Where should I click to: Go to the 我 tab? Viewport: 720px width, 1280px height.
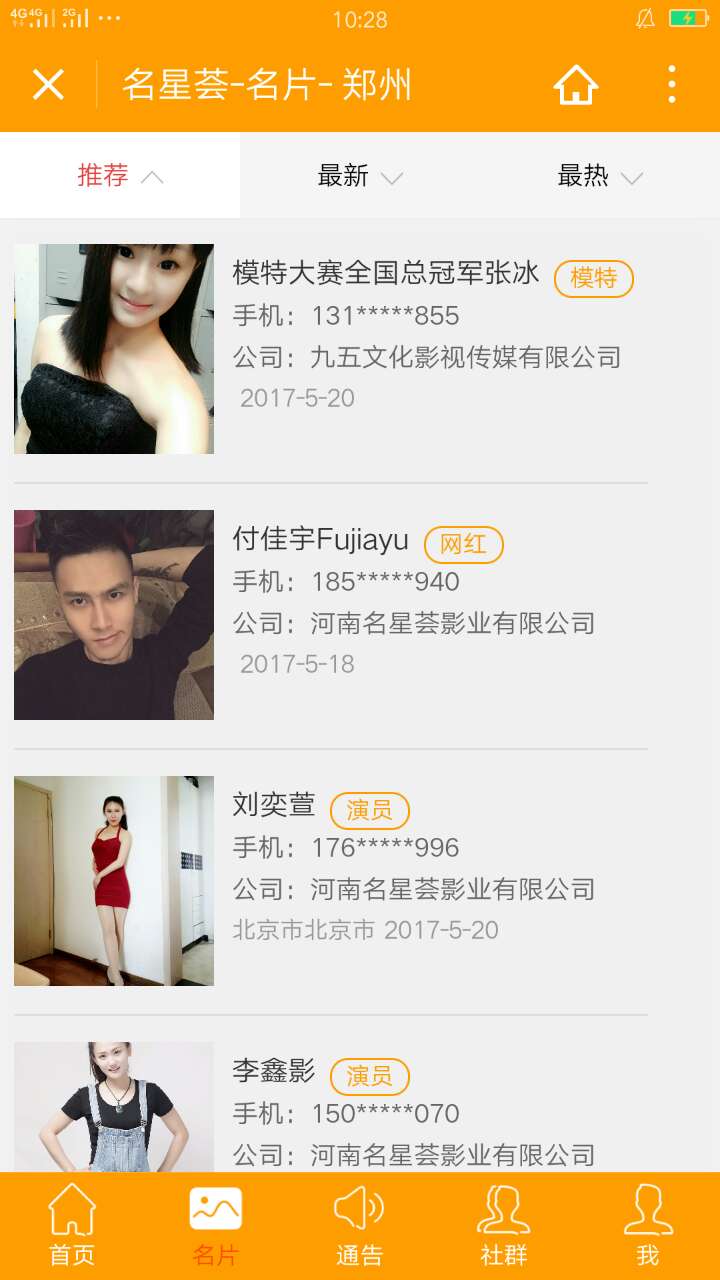pos(648,1225)
